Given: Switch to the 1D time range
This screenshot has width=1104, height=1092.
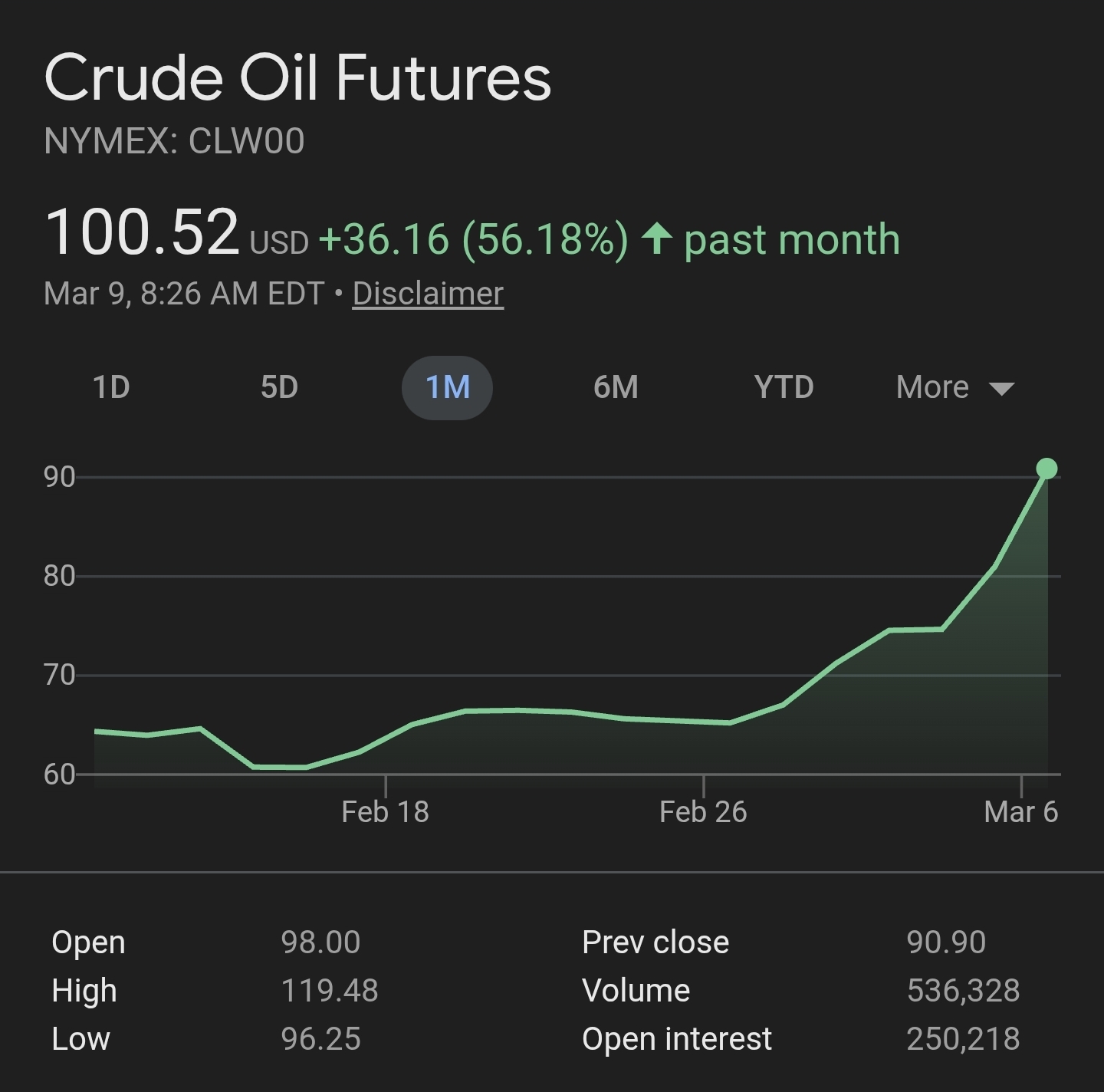Looking at the screenshot, I should click(x=111, y=387).
